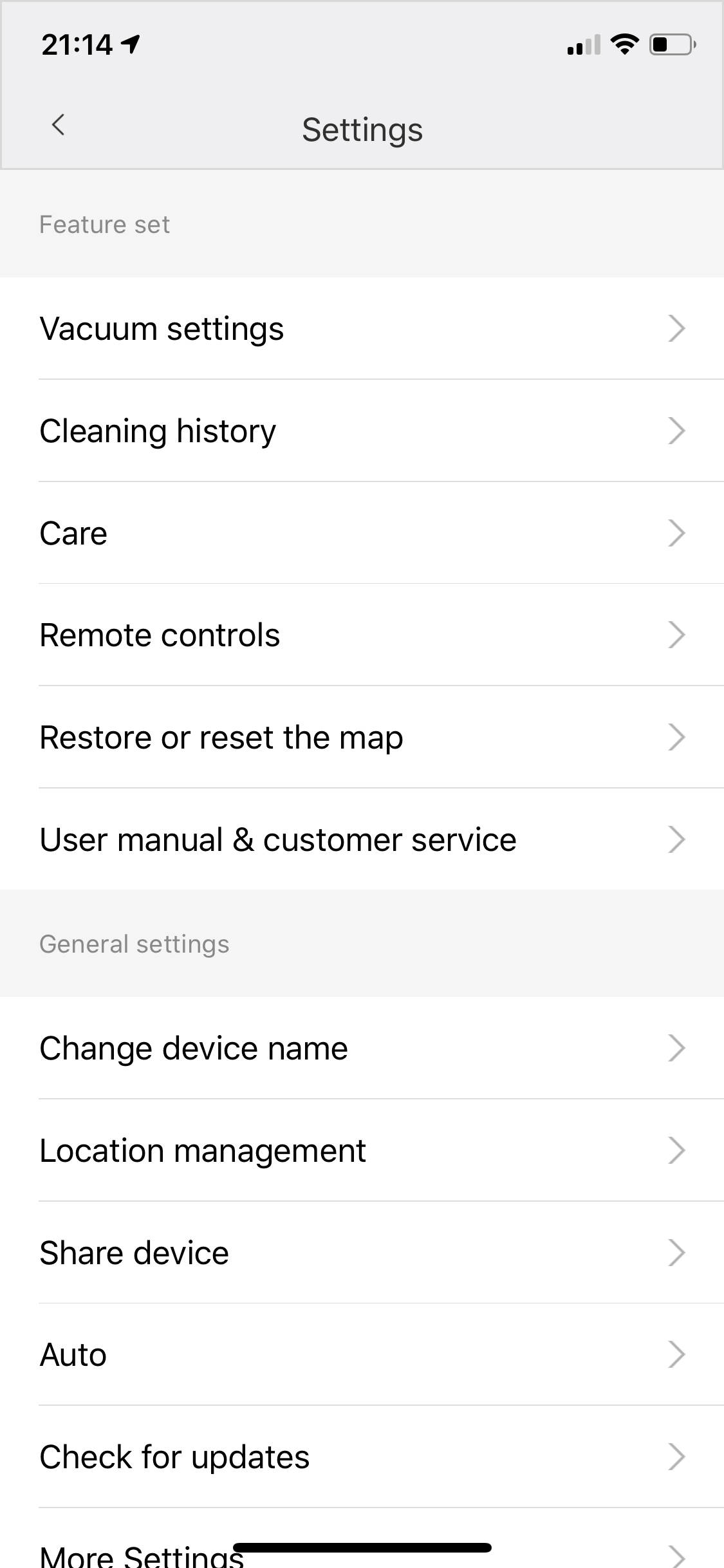Select Restore or reset the map
The image size is (724, 1568).
point(362,738)
